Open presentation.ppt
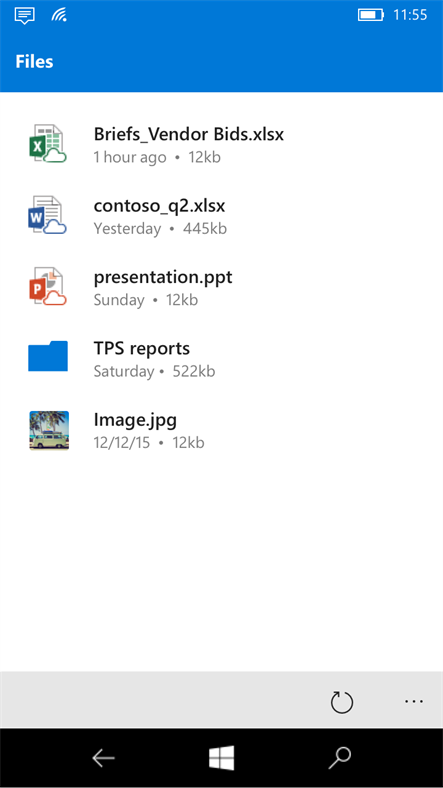443x788 pixels. [222, 287]
